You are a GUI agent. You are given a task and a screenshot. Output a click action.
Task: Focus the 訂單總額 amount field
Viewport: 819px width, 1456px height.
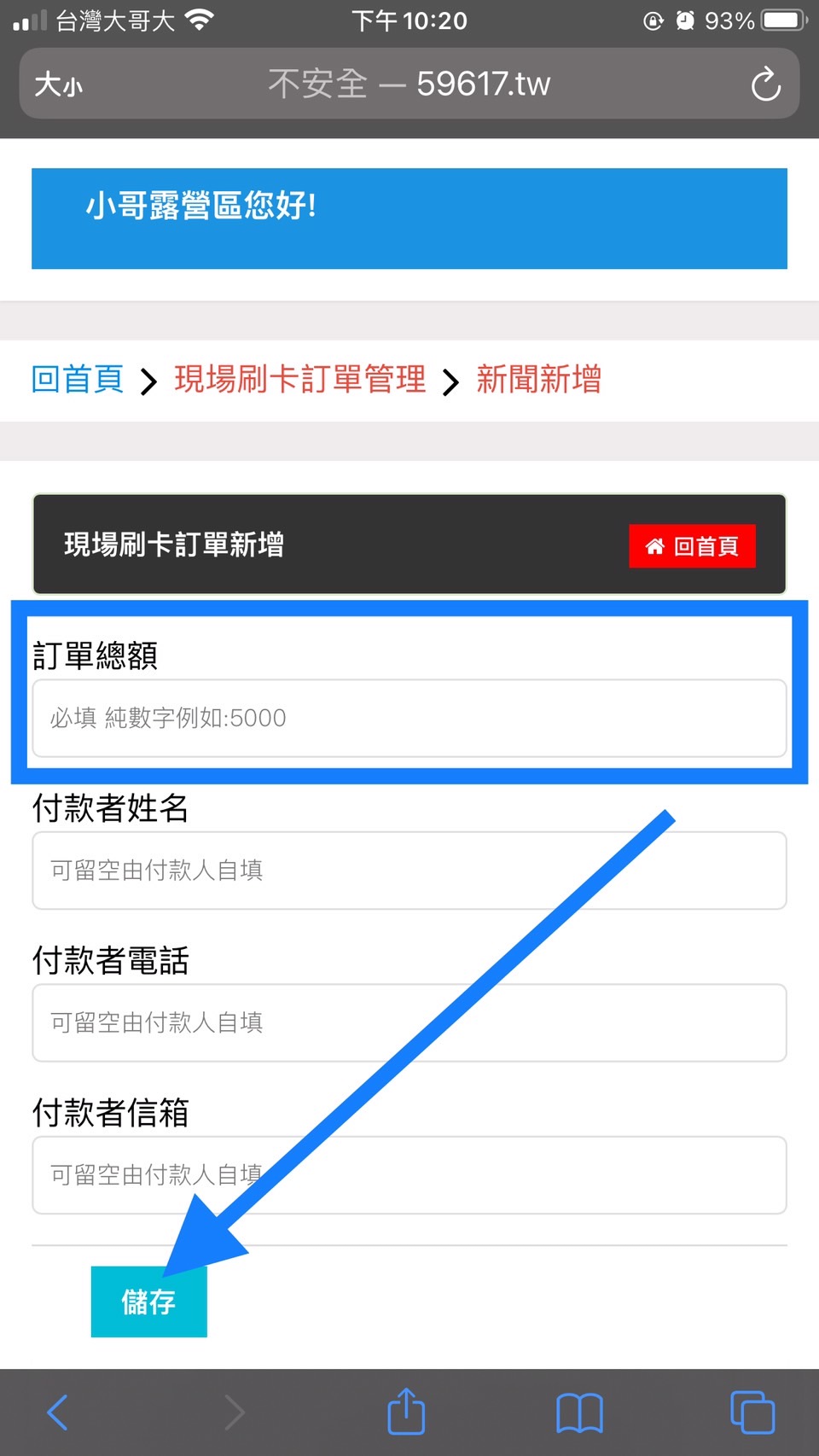[x=409, y=718]
